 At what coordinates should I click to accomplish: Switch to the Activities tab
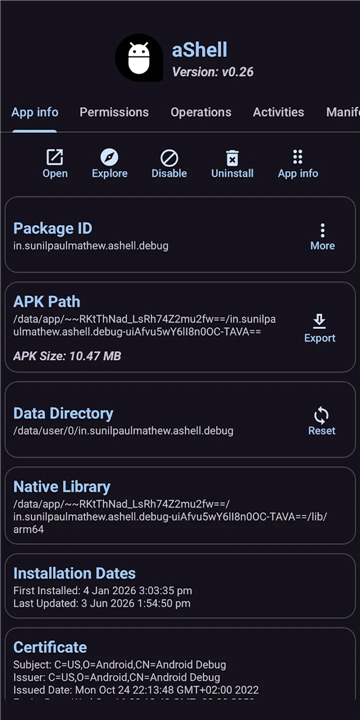click(x=278, y=112)
